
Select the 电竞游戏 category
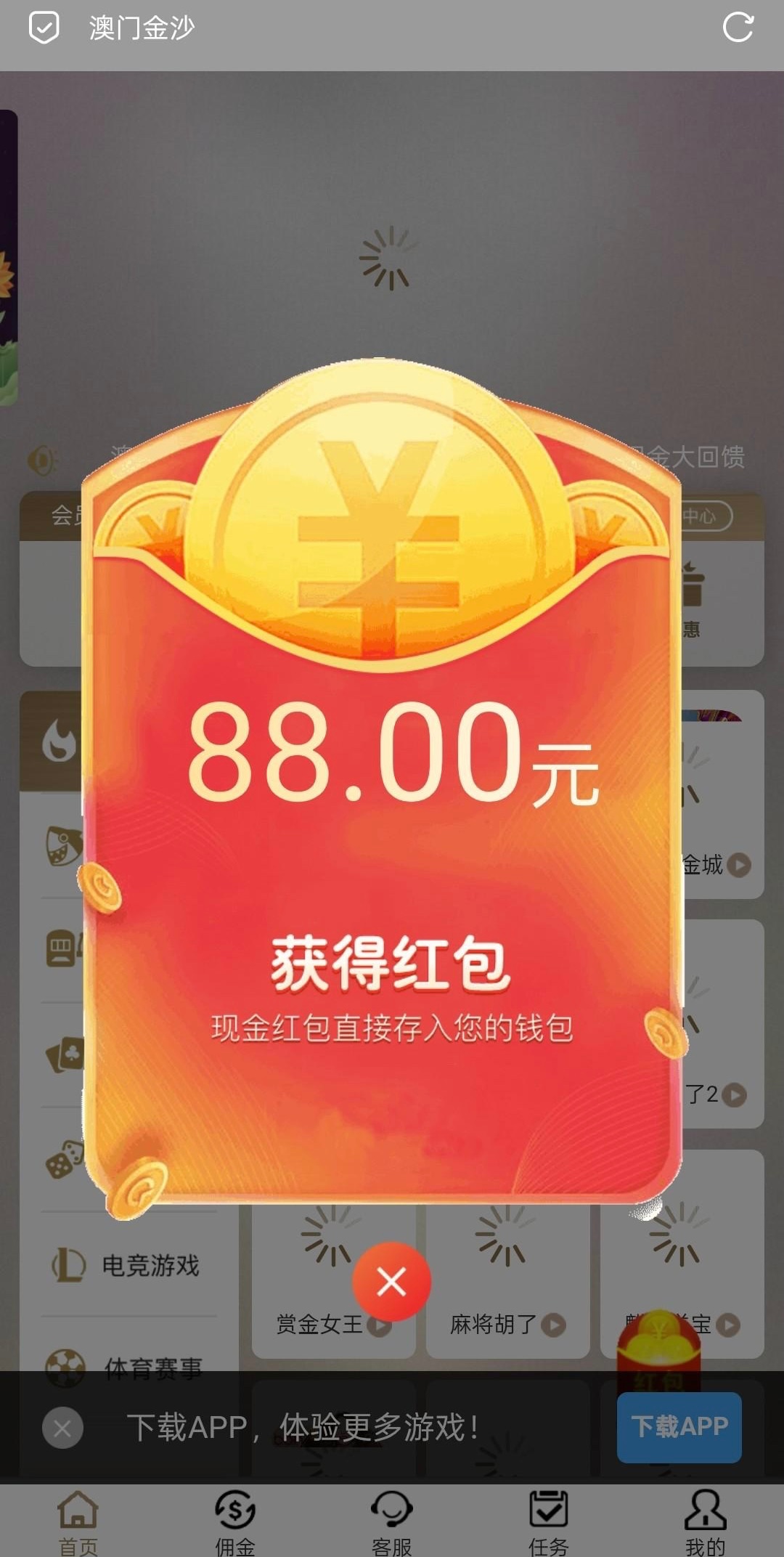(128, 1265)
